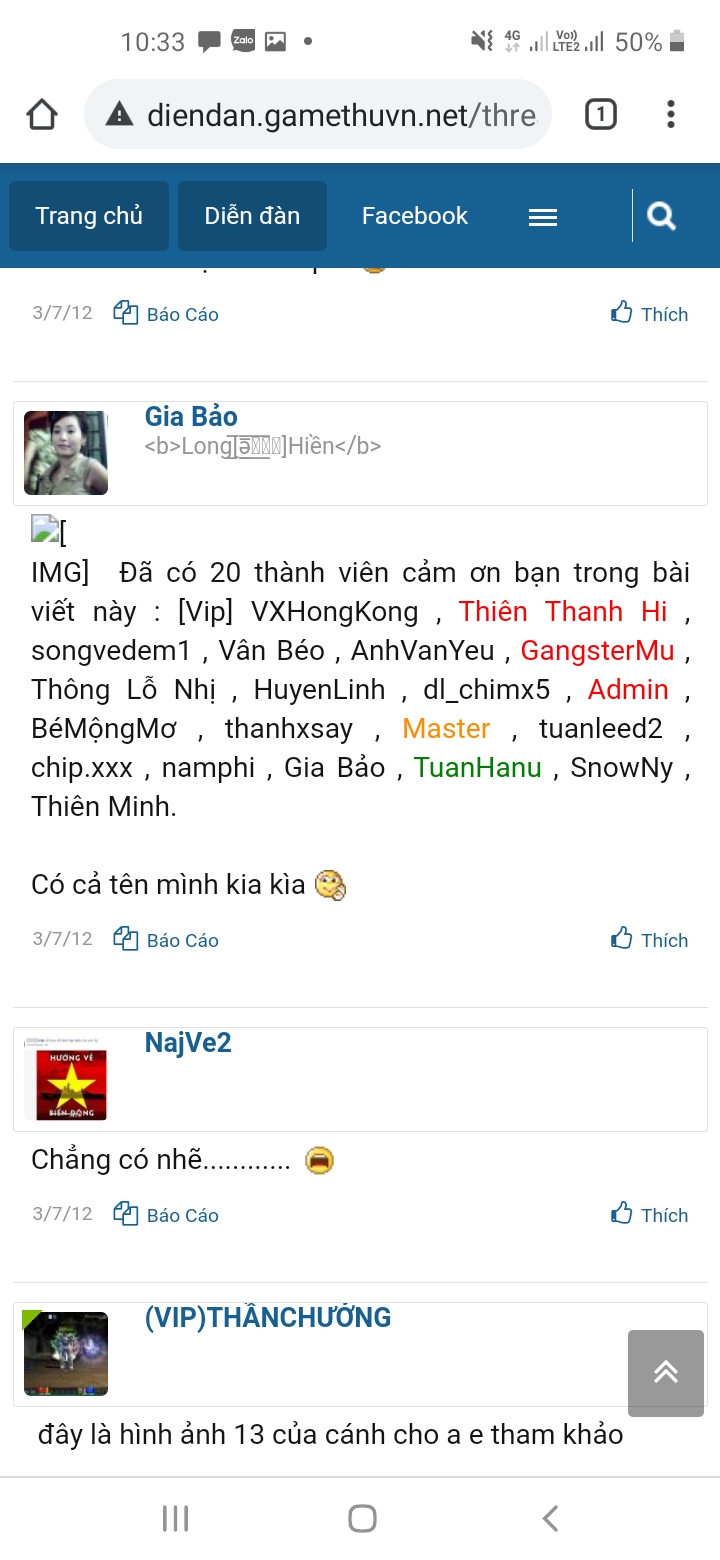Screen dimensions: 720x1560
Task: View Thiên Thanh Hi's profile link
Action: click(x=562, y=611)
